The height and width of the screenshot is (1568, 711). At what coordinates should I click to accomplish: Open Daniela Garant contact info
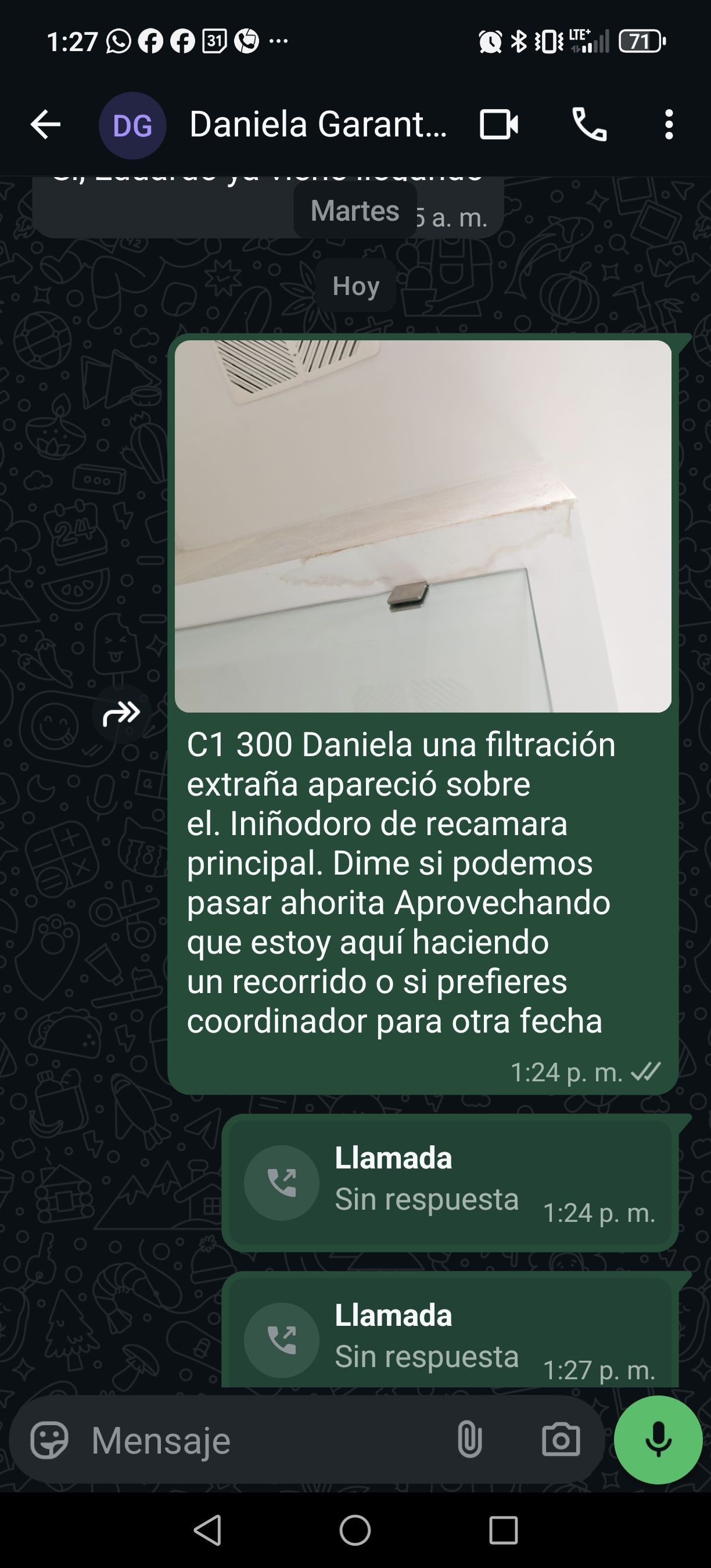[317, 125]
